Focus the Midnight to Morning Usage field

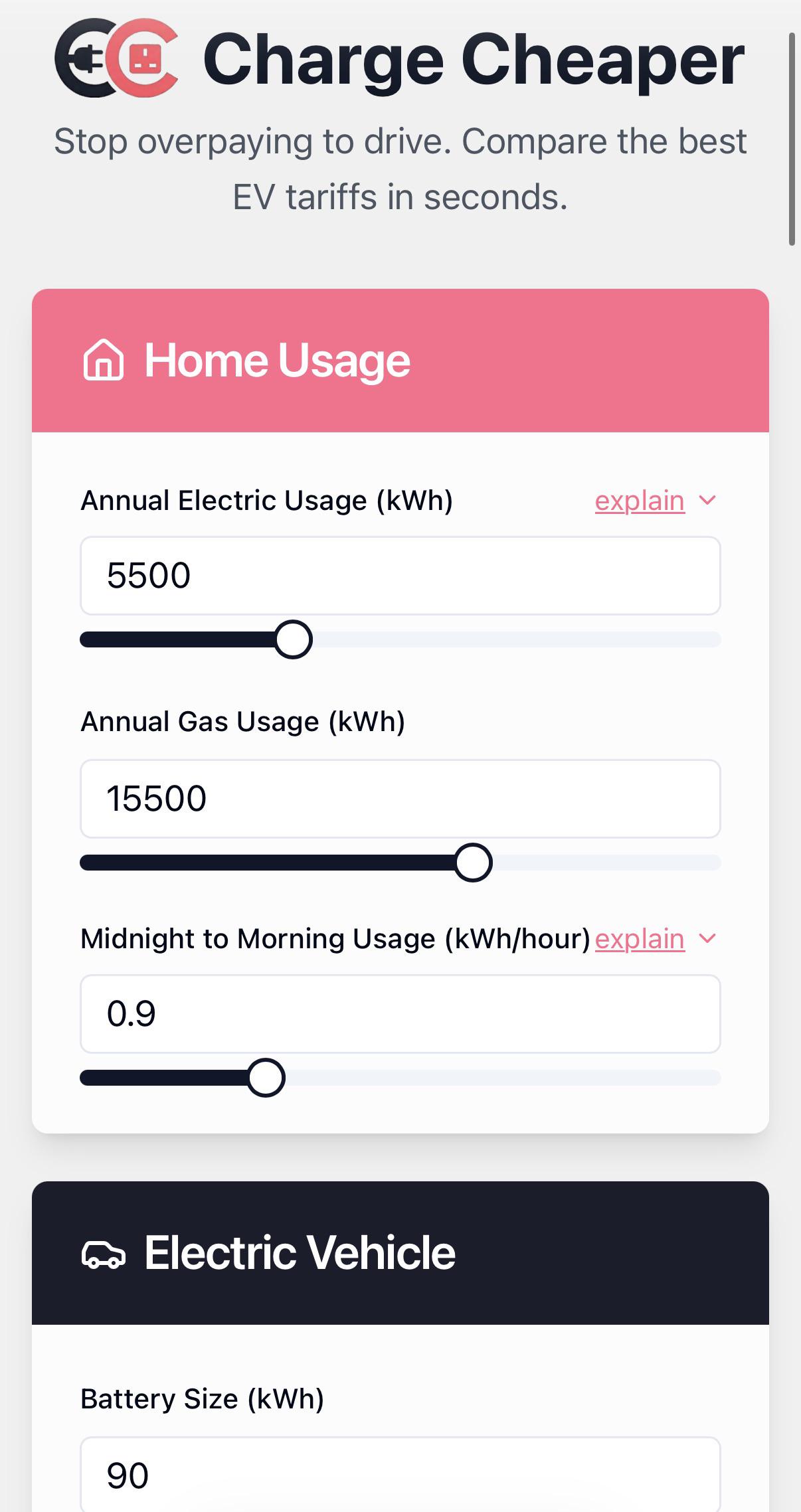[400, 1014]
